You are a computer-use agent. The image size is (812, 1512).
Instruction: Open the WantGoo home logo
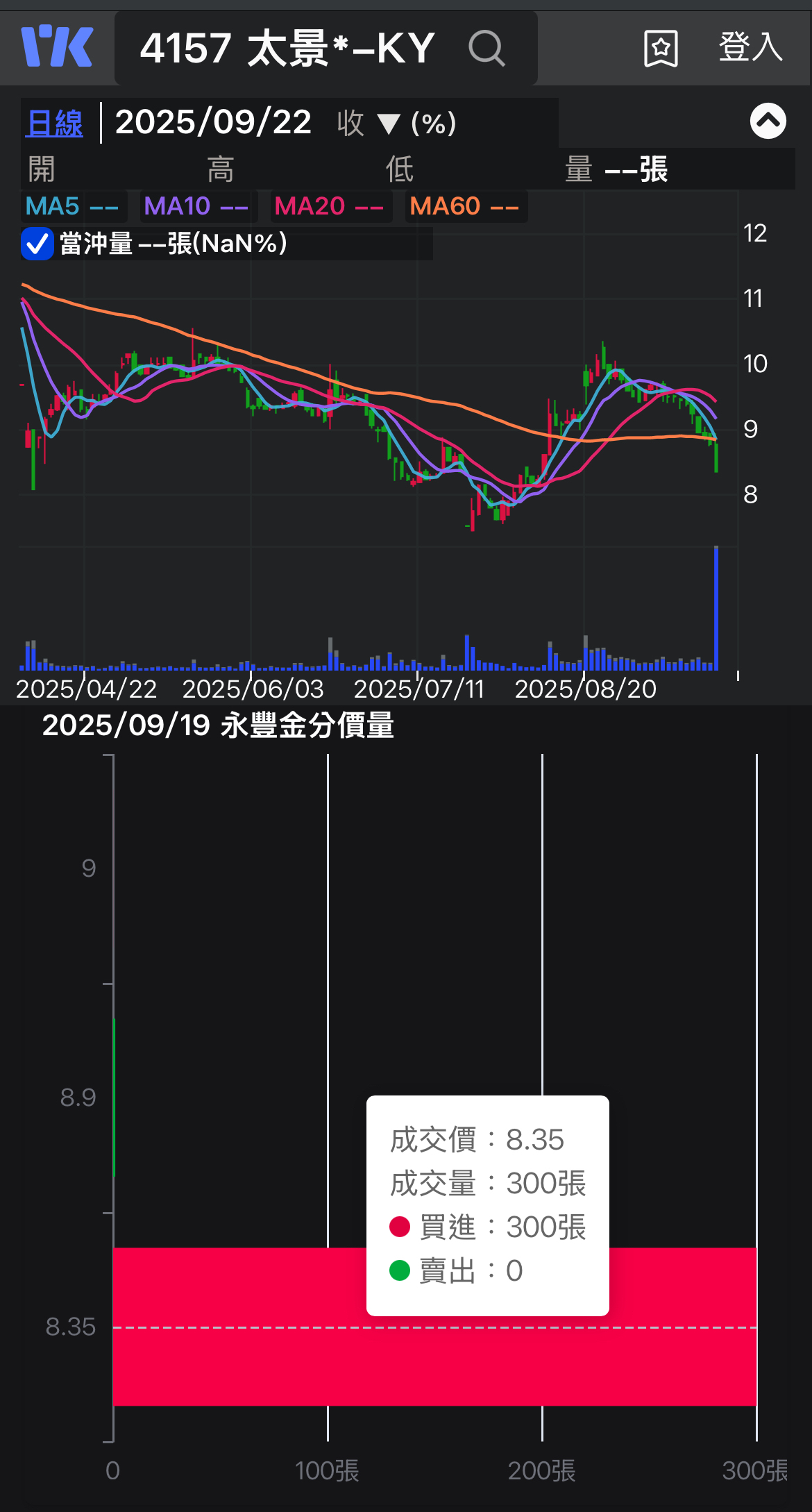[x=57, y=47]
